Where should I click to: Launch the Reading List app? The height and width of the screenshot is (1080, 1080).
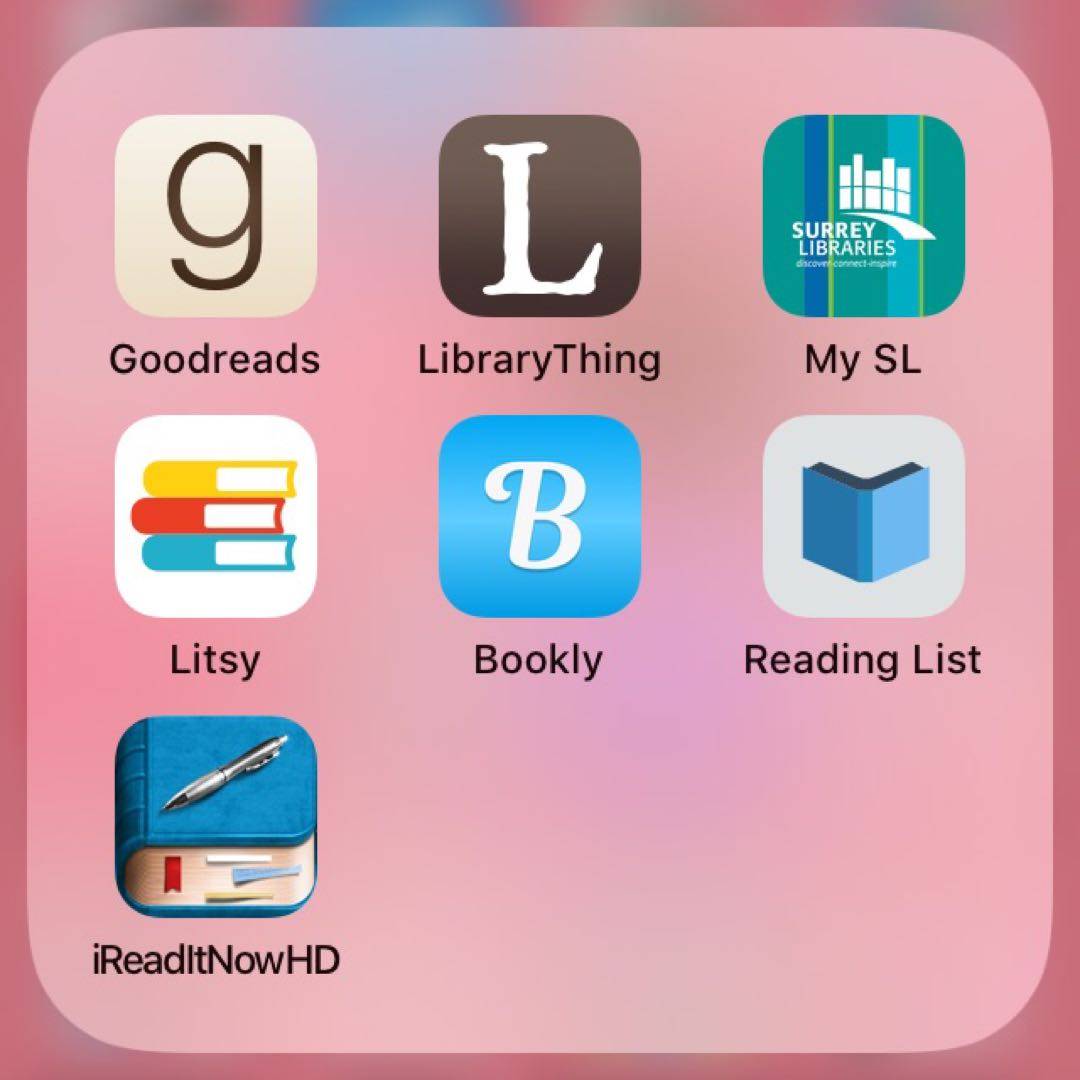(863, 516)
